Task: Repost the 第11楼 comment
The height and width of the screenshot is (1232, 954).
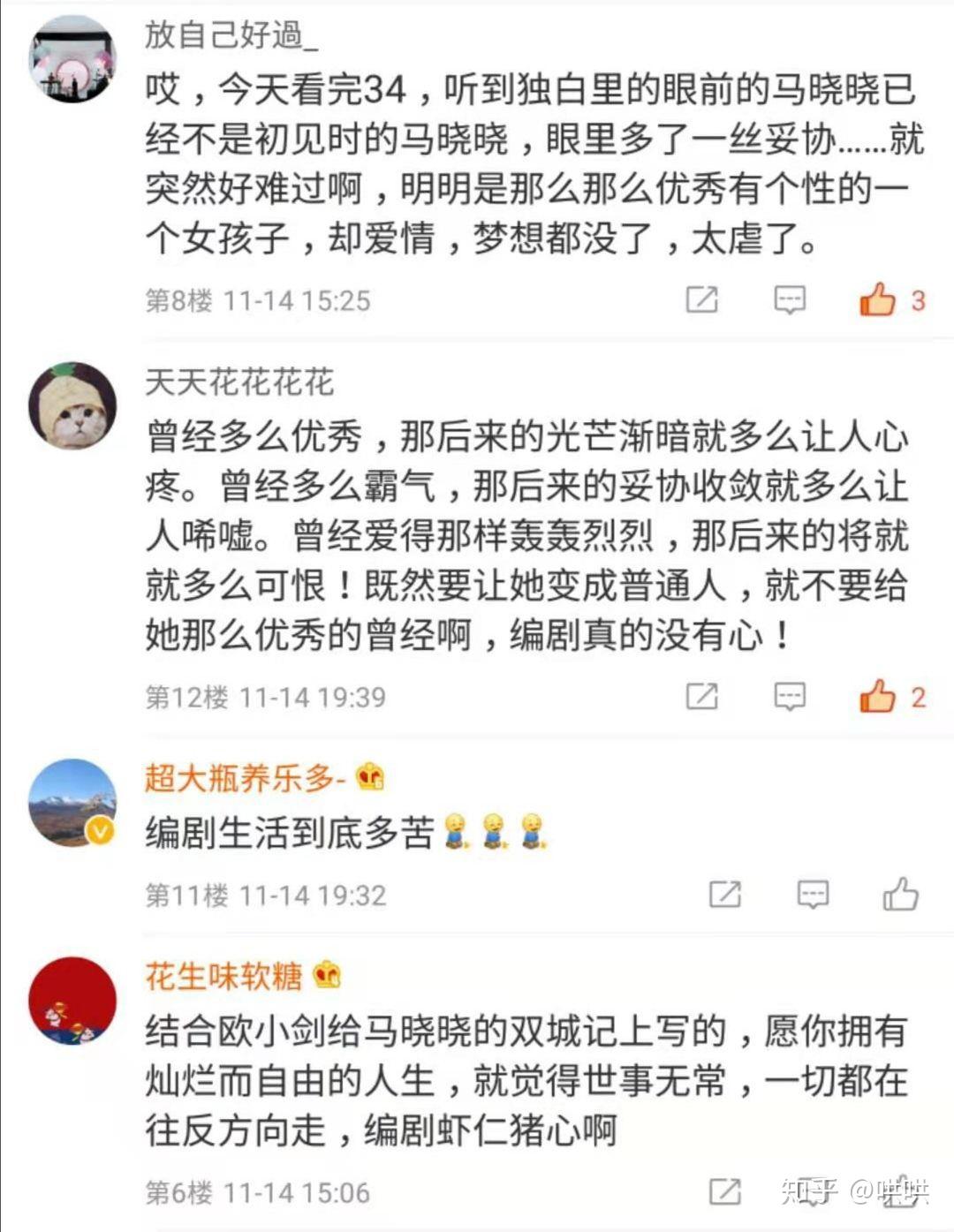Action: pos(725,895)
